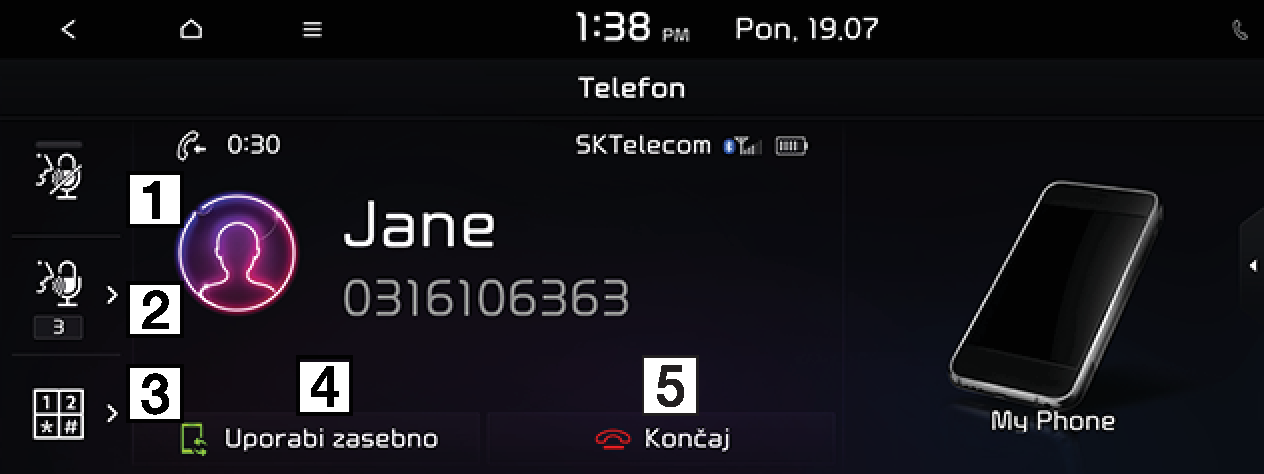Open the dial keypad

(66, 412)
